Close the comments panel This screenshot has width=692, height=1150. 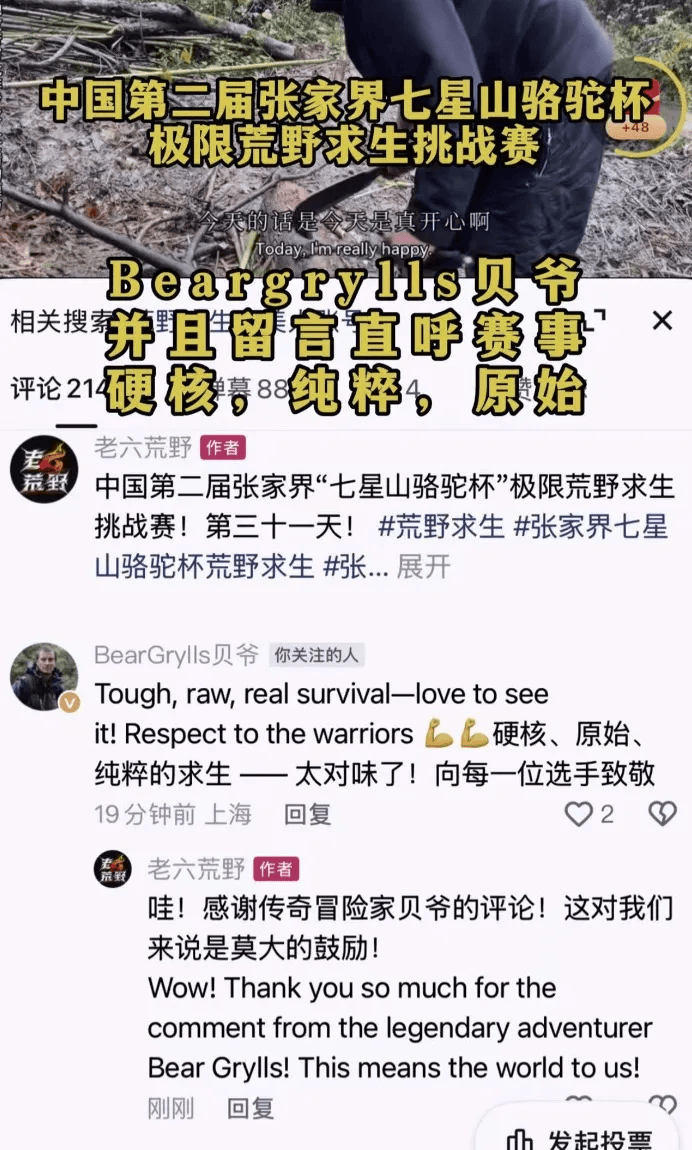click(662, 321)
